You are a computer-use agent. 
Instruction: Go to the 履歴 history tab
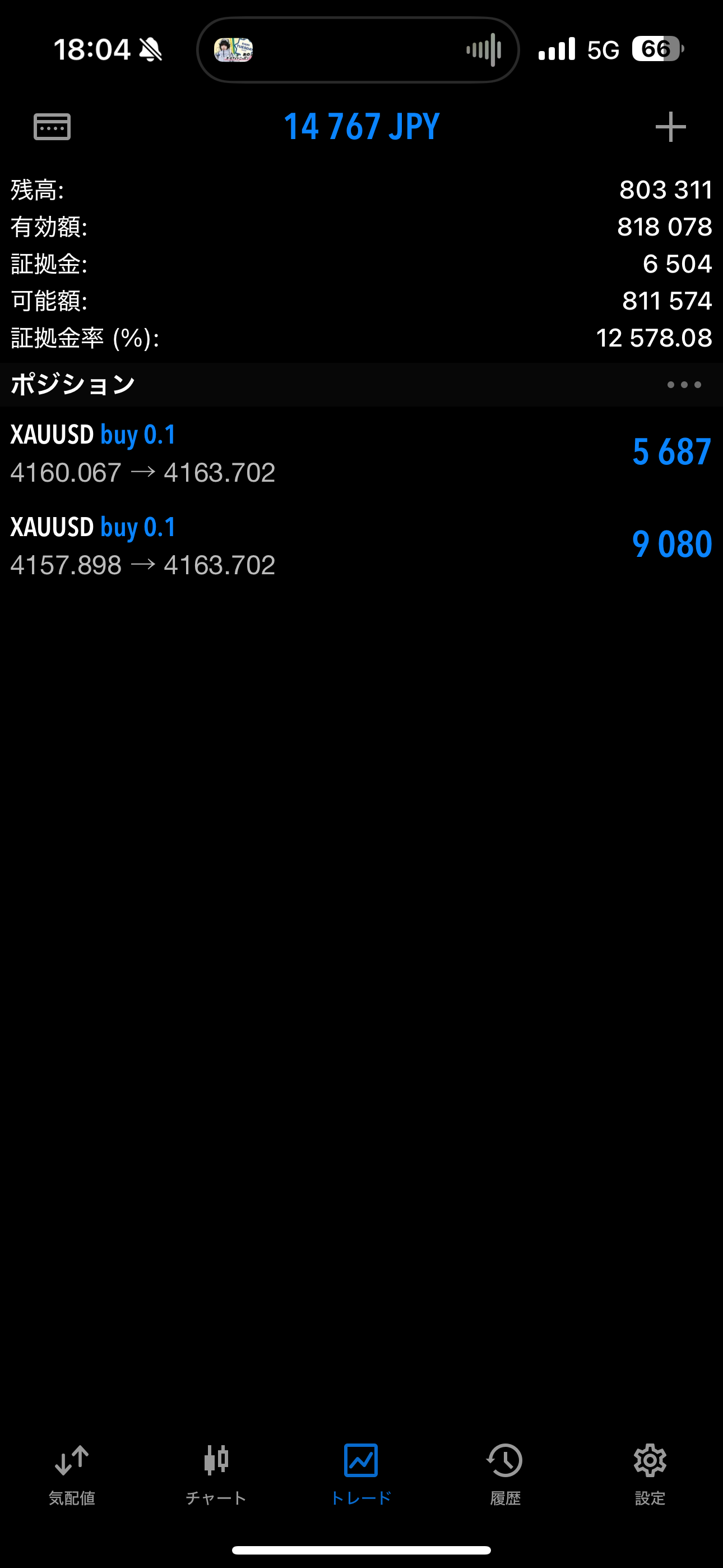[505, 1473]
